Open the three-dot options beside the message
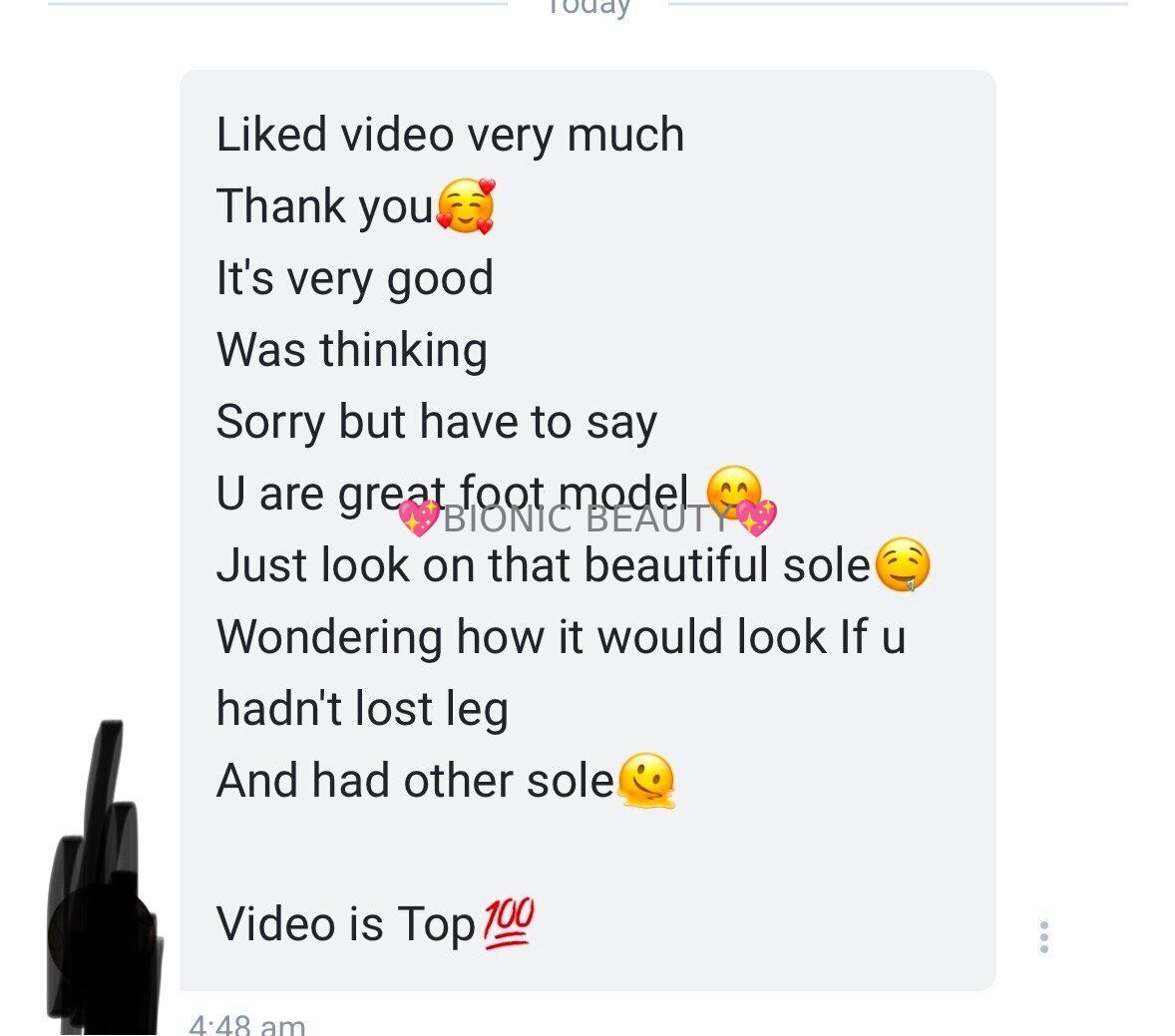The width and height of the screenshot is (1175, 1036). 1043,937
